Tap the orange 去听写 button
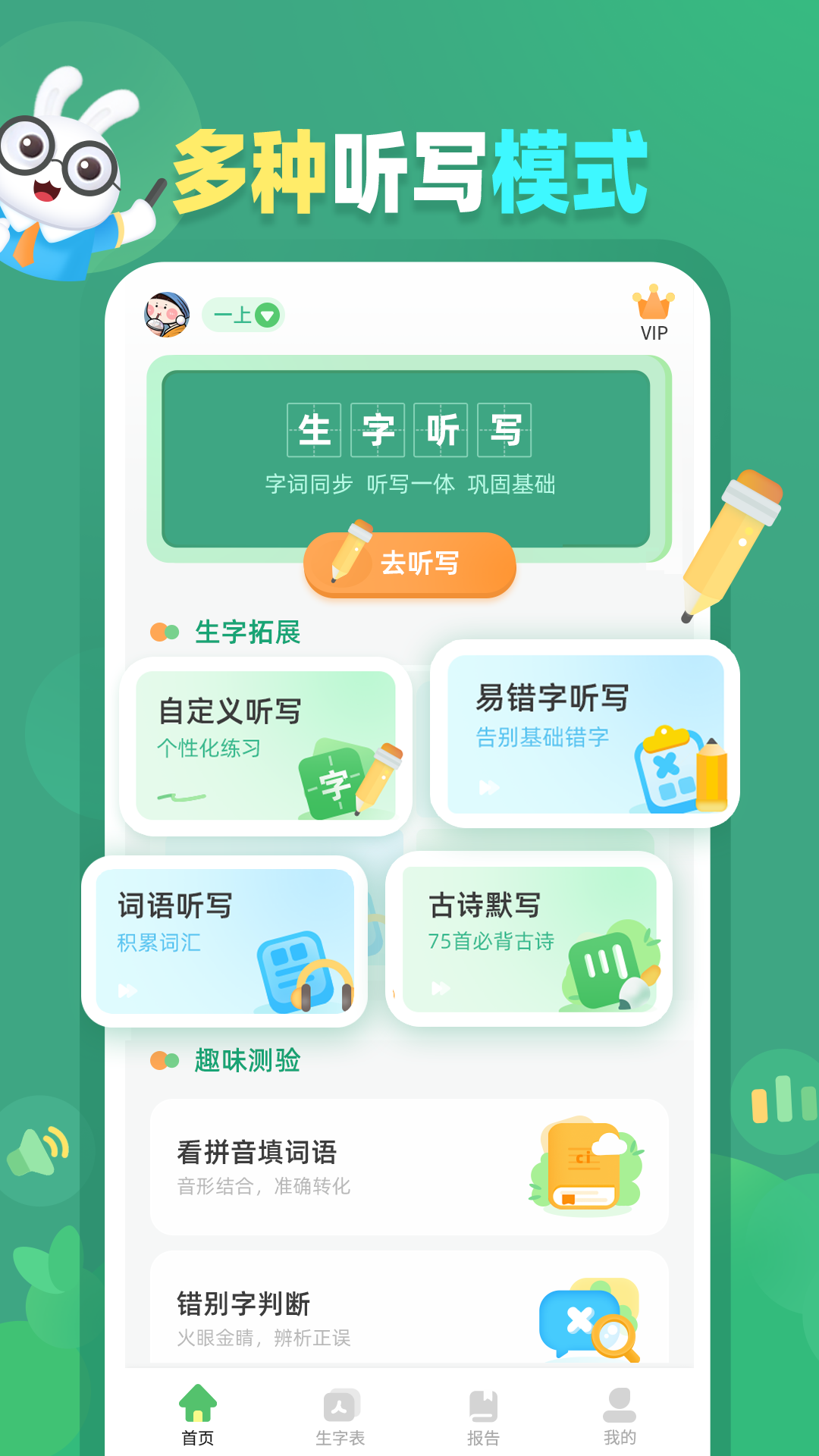The width and height of the screenshot is (819, 1456). (x=409, y=564)
